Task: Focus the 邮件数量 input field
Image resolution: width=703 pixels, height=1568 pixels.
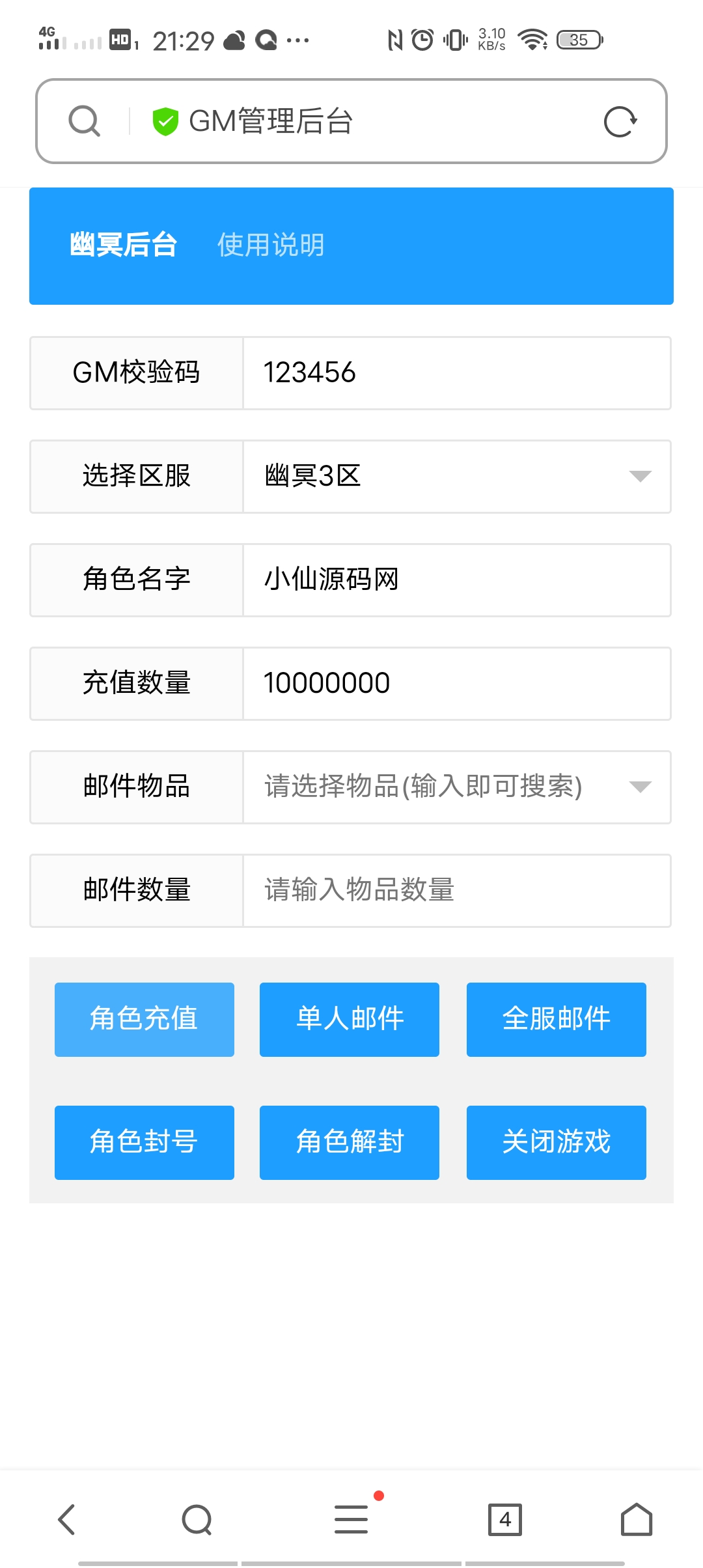Action: click(x=457, y=891)
